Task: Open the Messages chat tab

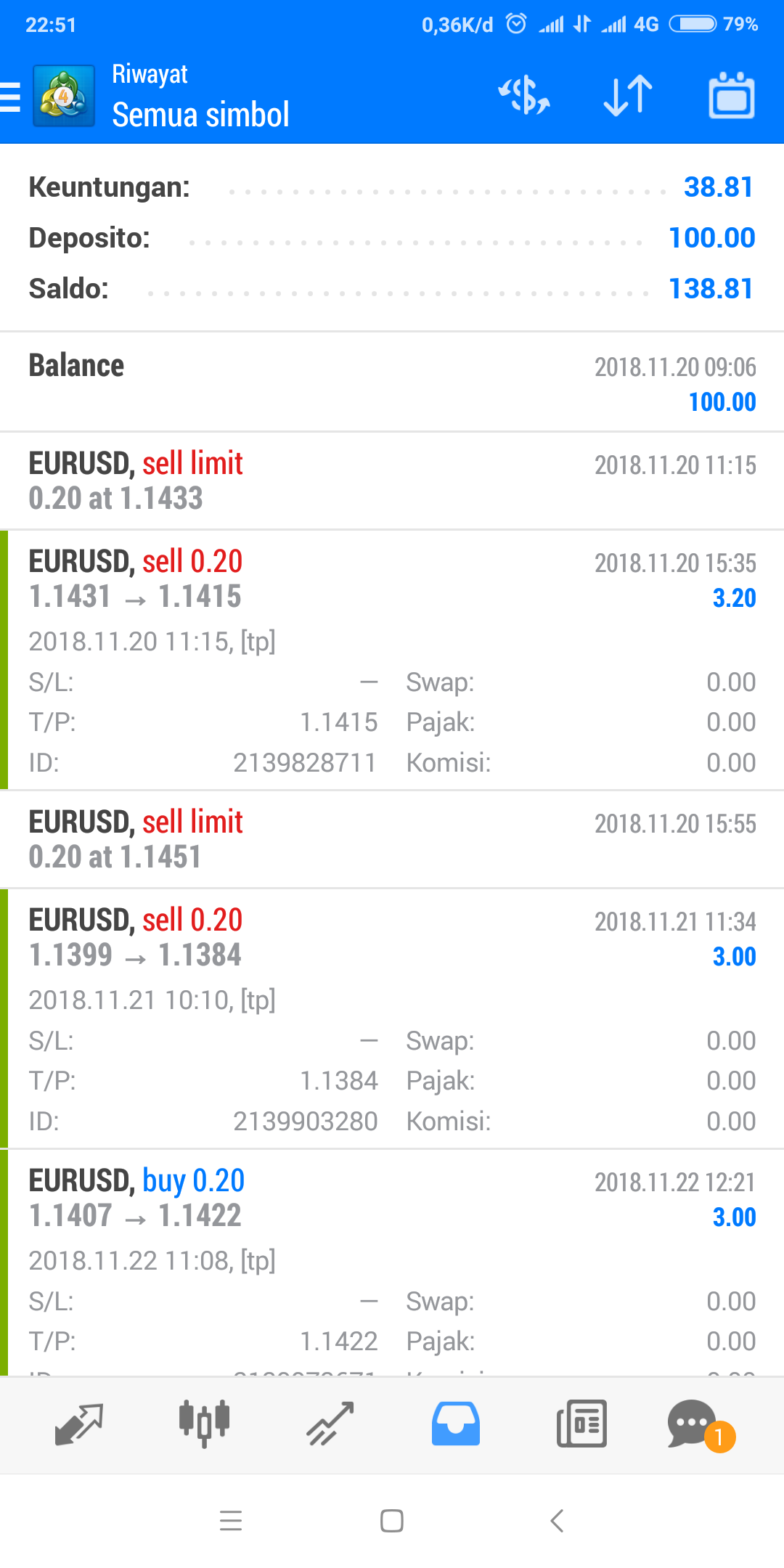Action: pyautogui.click(x=701, y=1425)
